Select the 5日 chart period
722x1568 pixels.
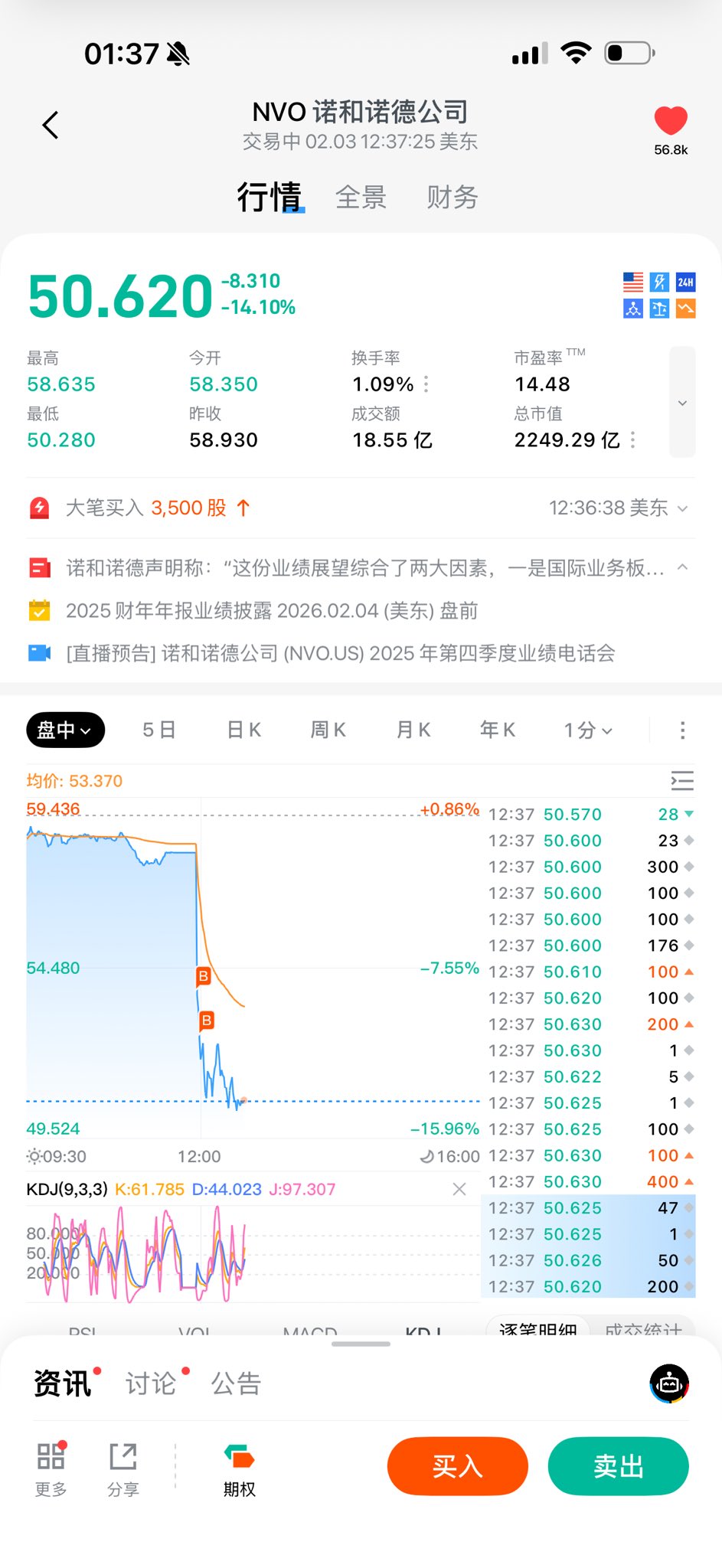pyautogui.click(x=159, y=730)
